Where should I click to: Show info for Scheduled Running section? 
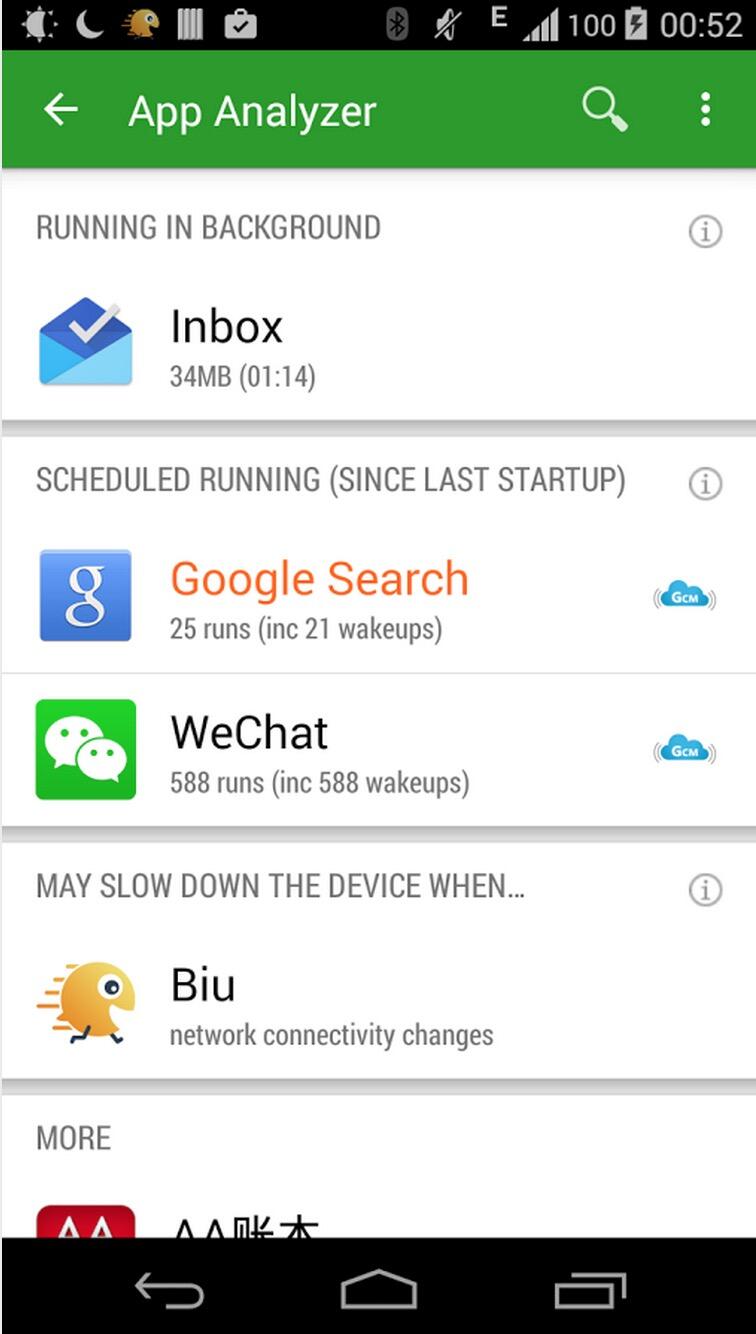705,483
